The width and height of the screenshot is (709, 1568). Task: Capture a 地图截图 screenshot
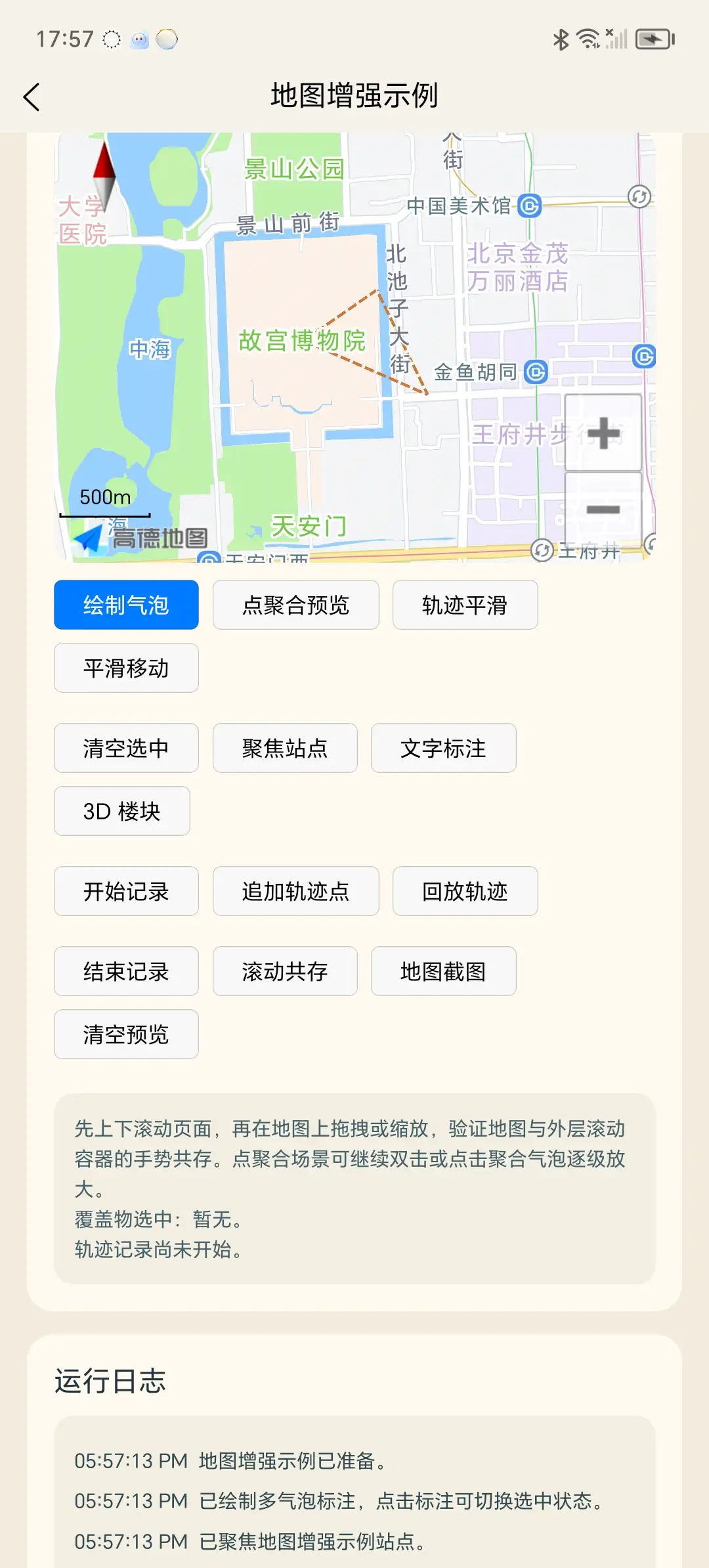(443, 971)
